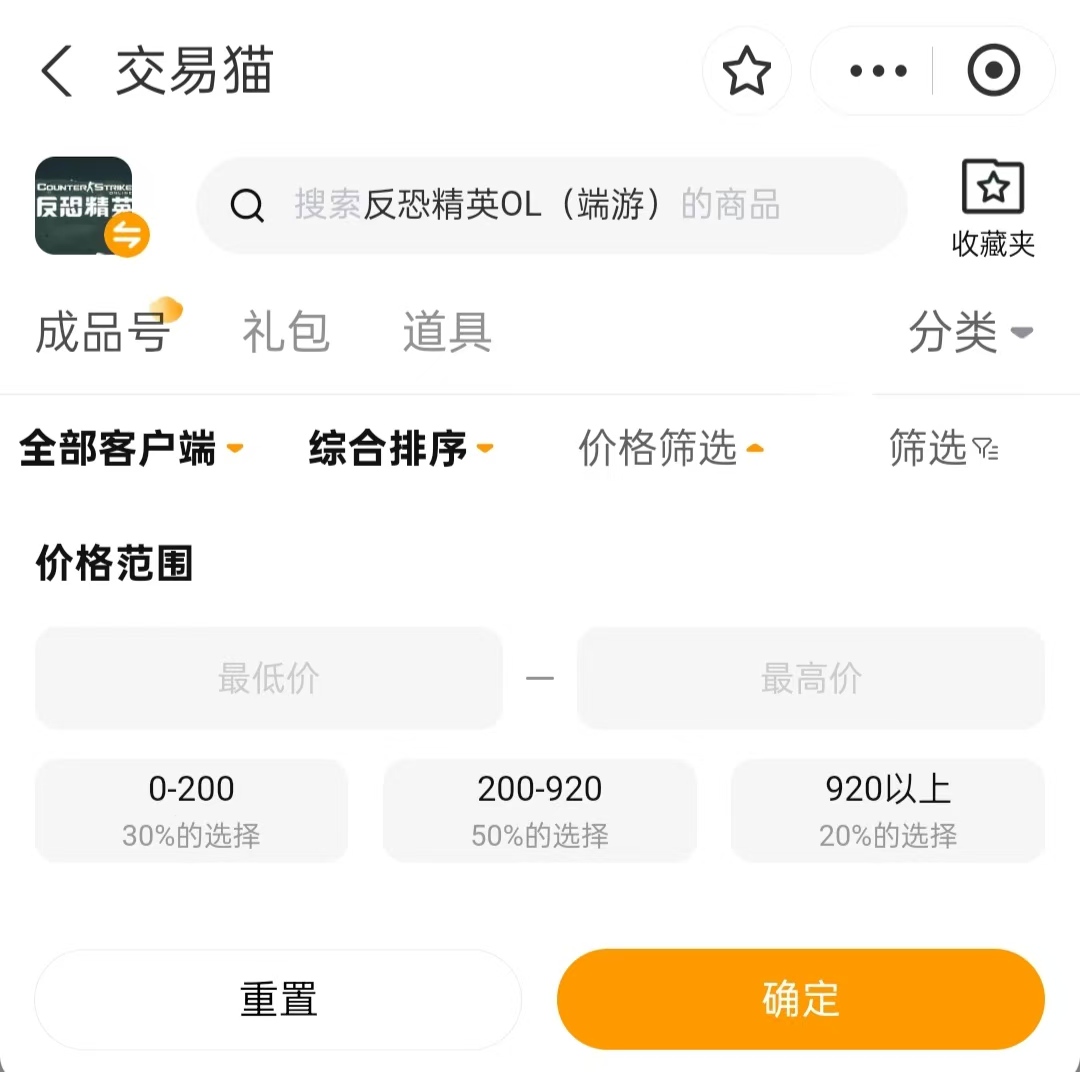Go back from 交易猫 page

57,72
